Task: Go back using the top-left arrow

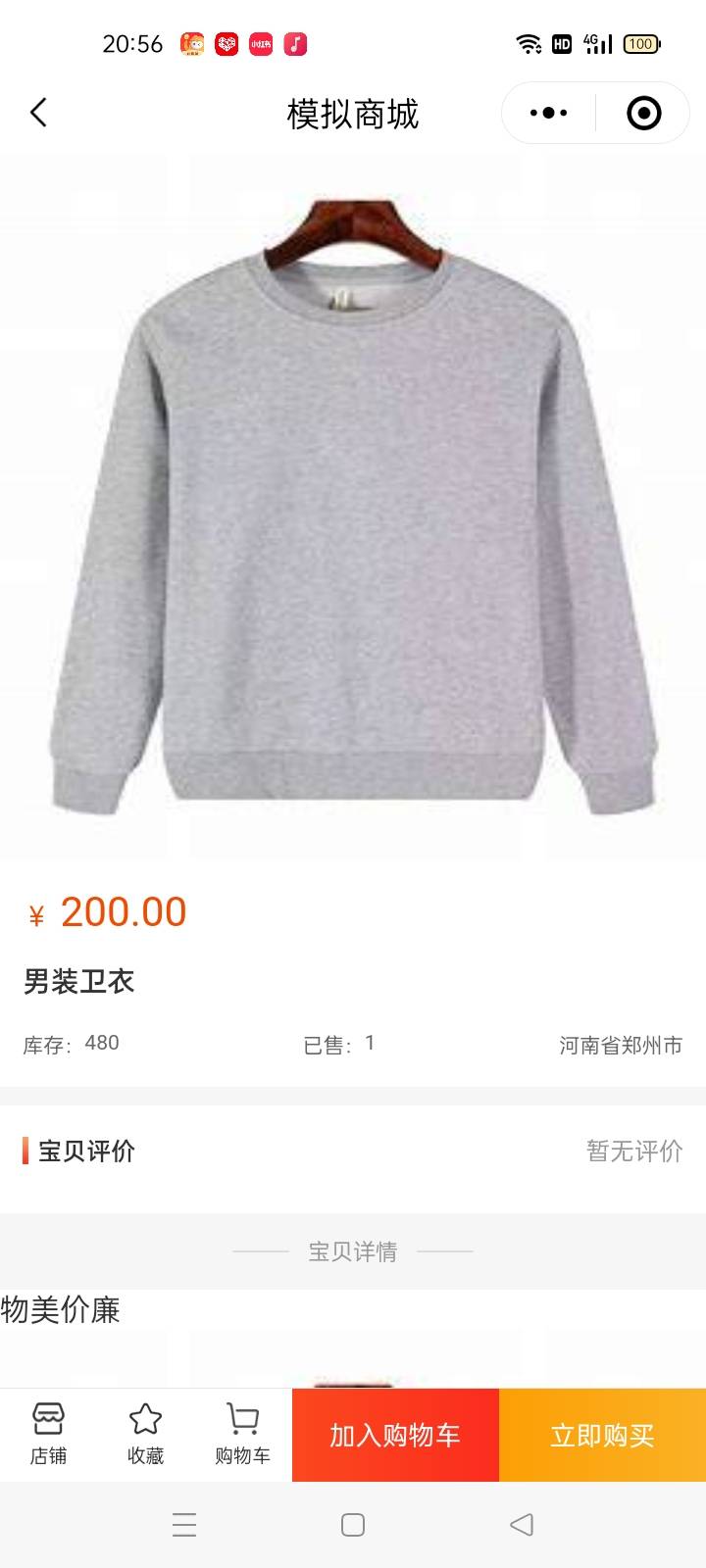Action: point(38,113)
